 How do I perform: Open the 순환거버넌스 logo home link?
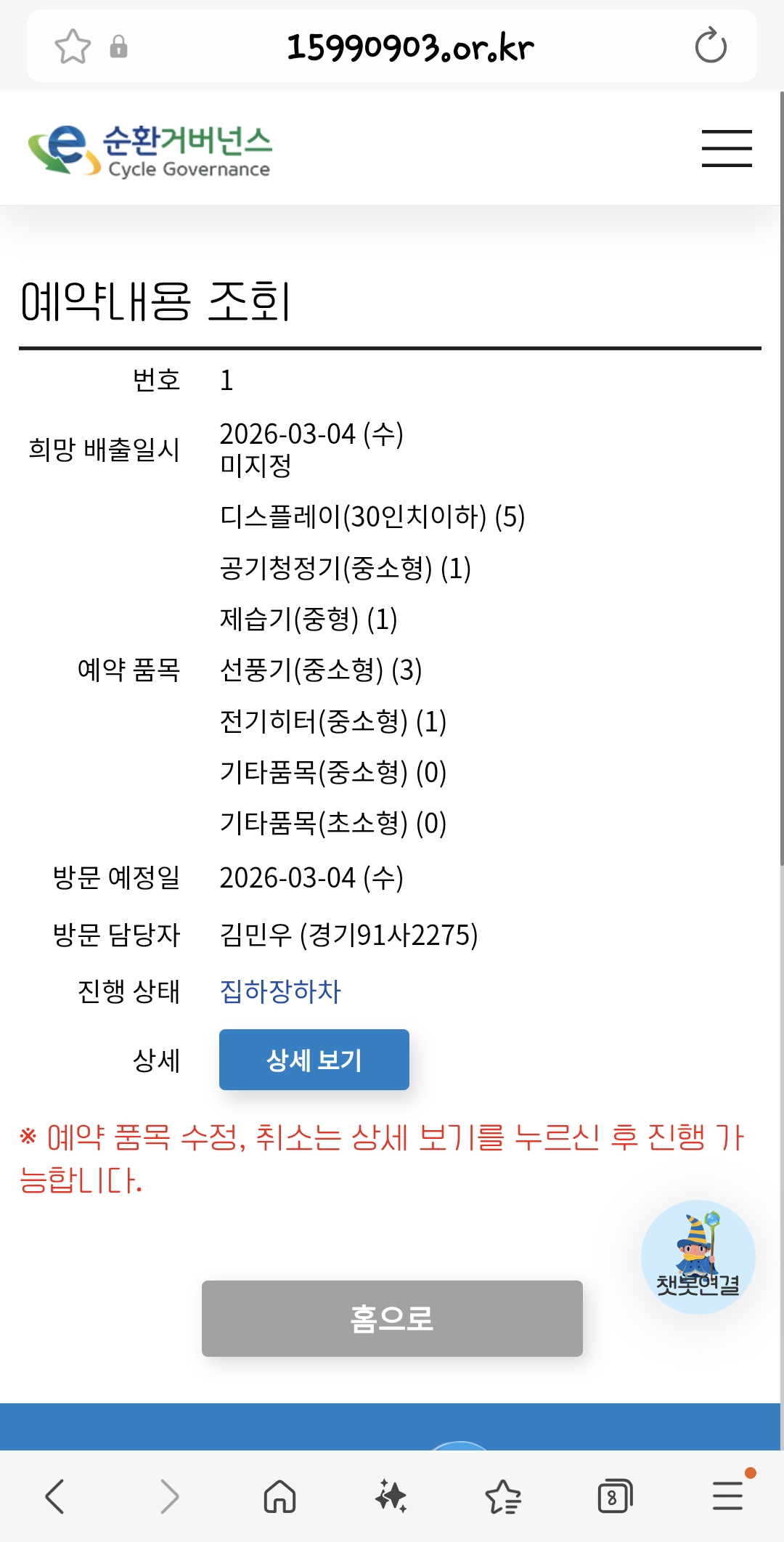[x=150, y=150]
